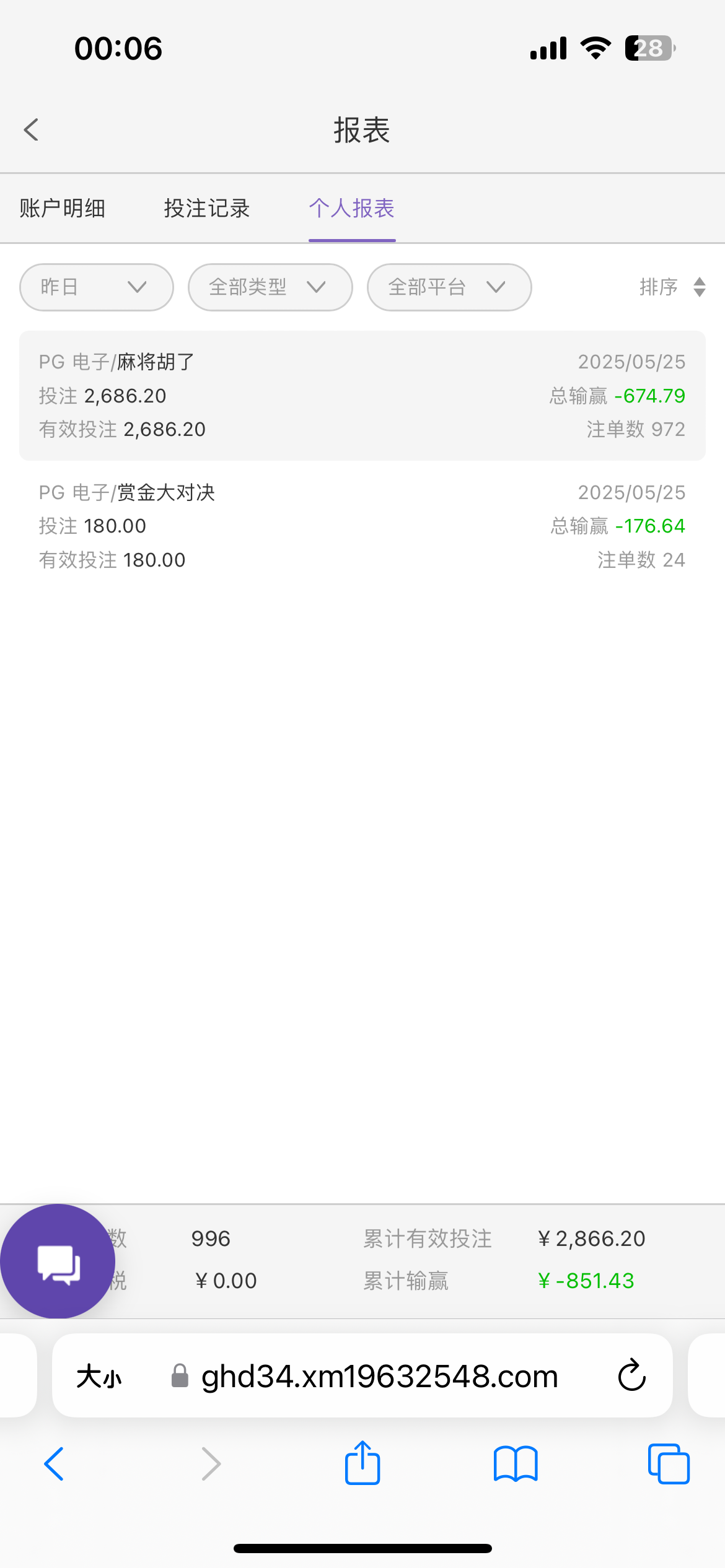Open the 全部平台 filter dropdown
This screenshot has width=725, height=1568.
point(449,287)
